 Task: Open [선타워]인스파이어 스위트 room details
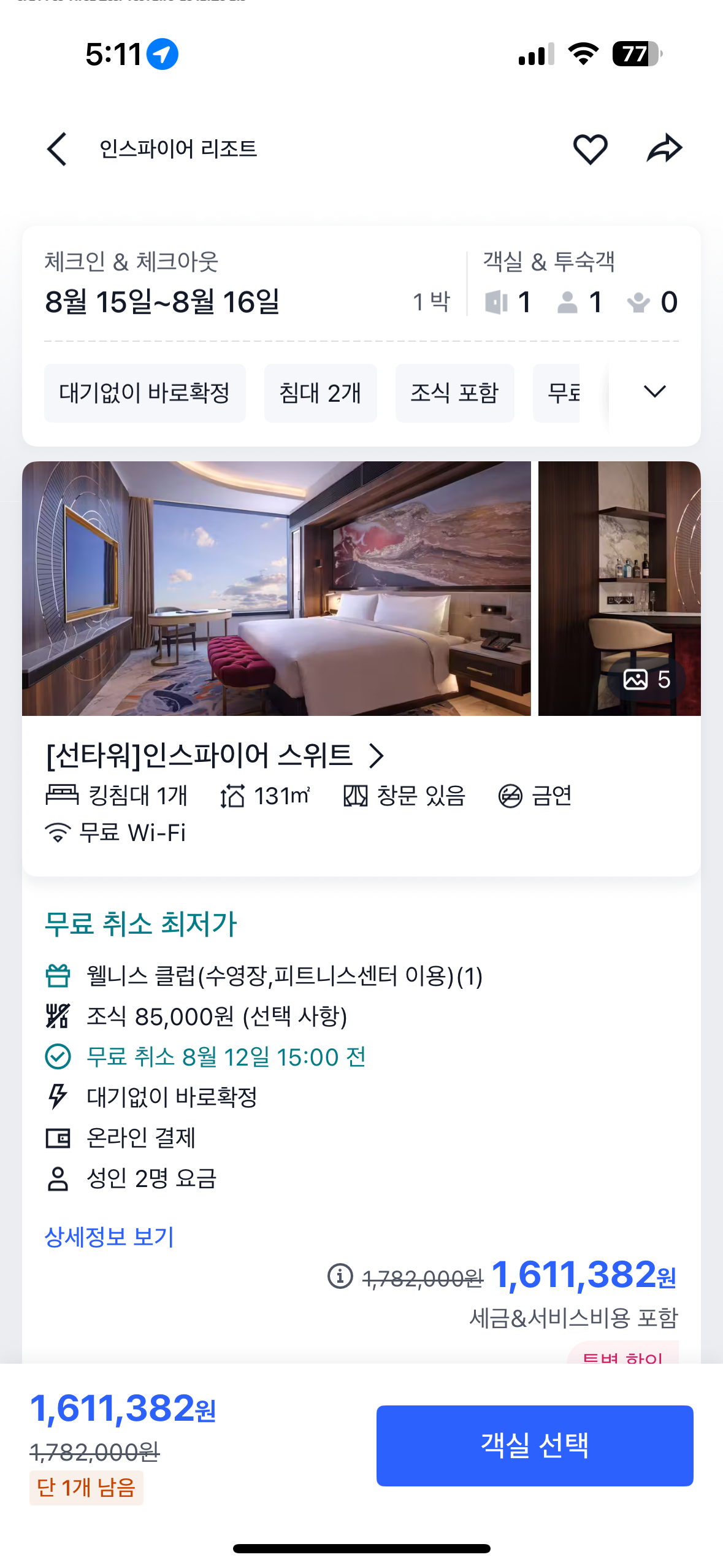(x=215, y=755)
